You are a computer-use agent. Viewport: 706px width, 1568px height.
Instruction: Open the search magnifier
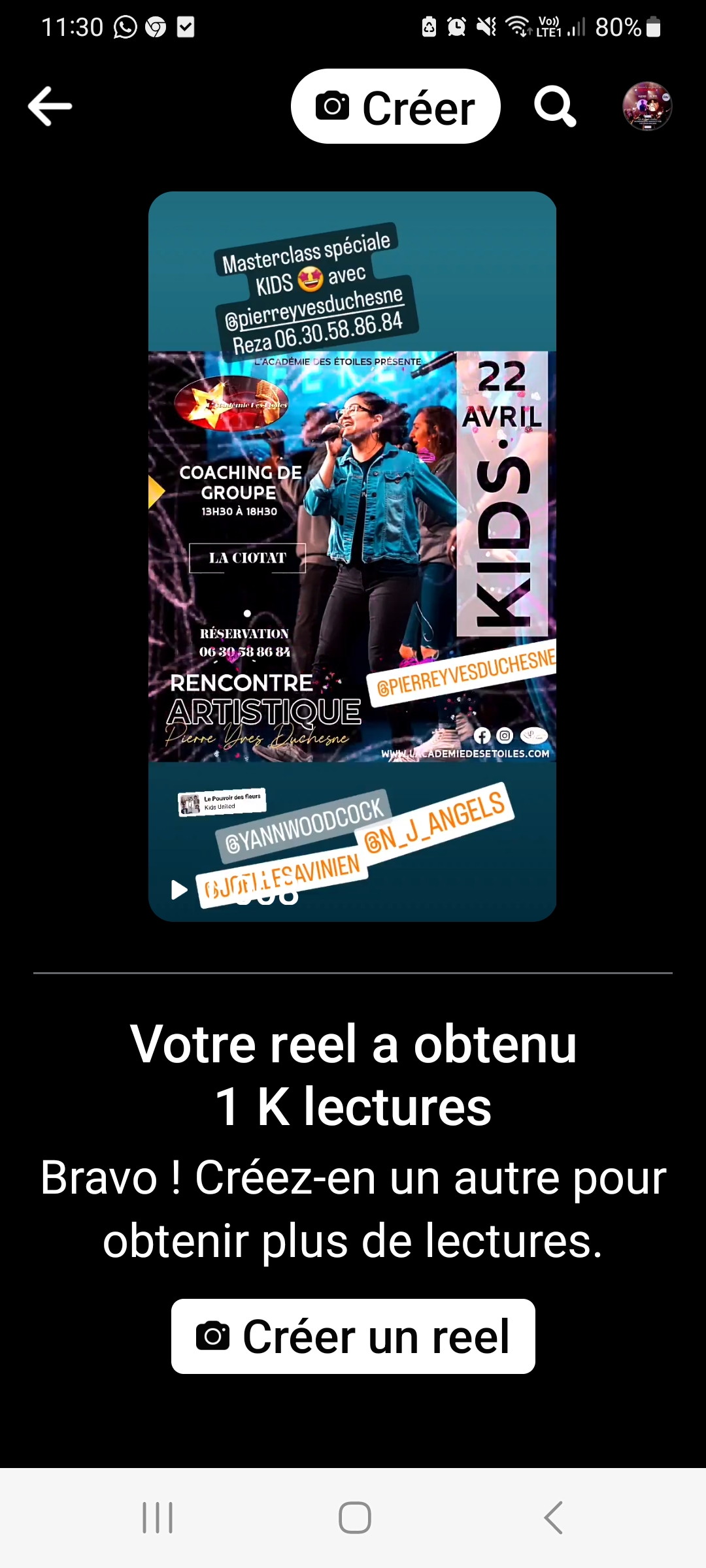pyautogui.click(x=555, y=106)
